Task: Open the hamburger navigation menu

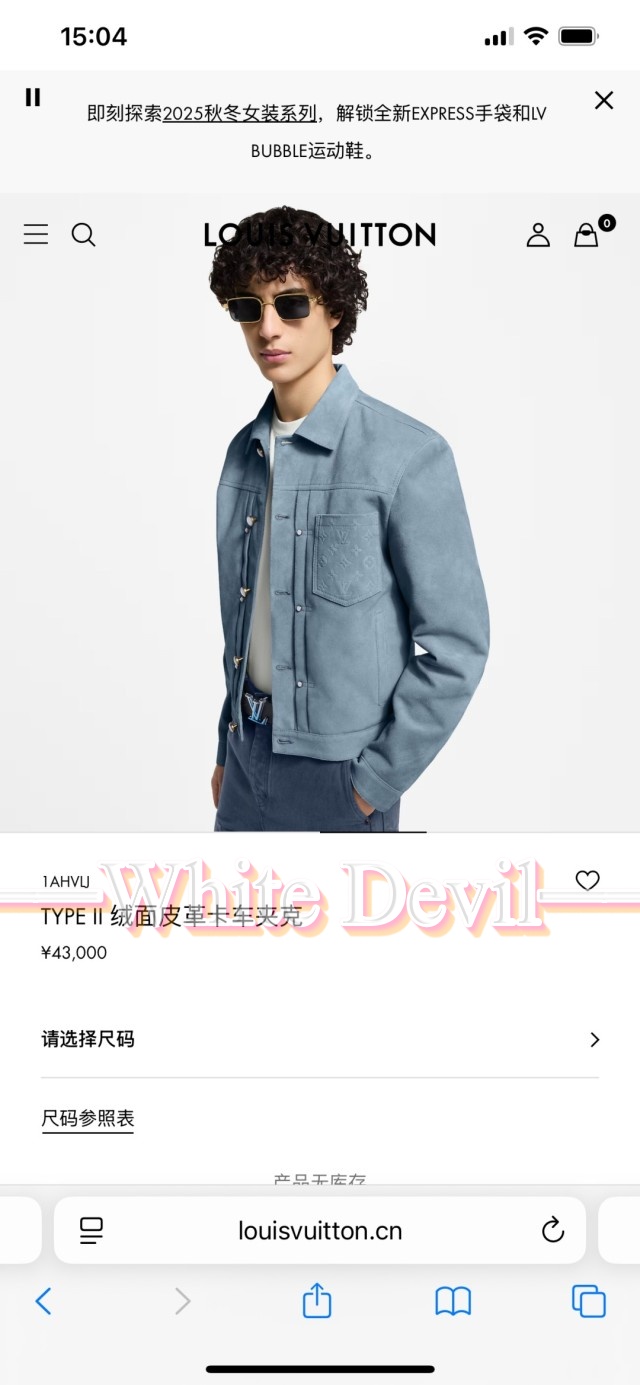Action: coord(36,235)
